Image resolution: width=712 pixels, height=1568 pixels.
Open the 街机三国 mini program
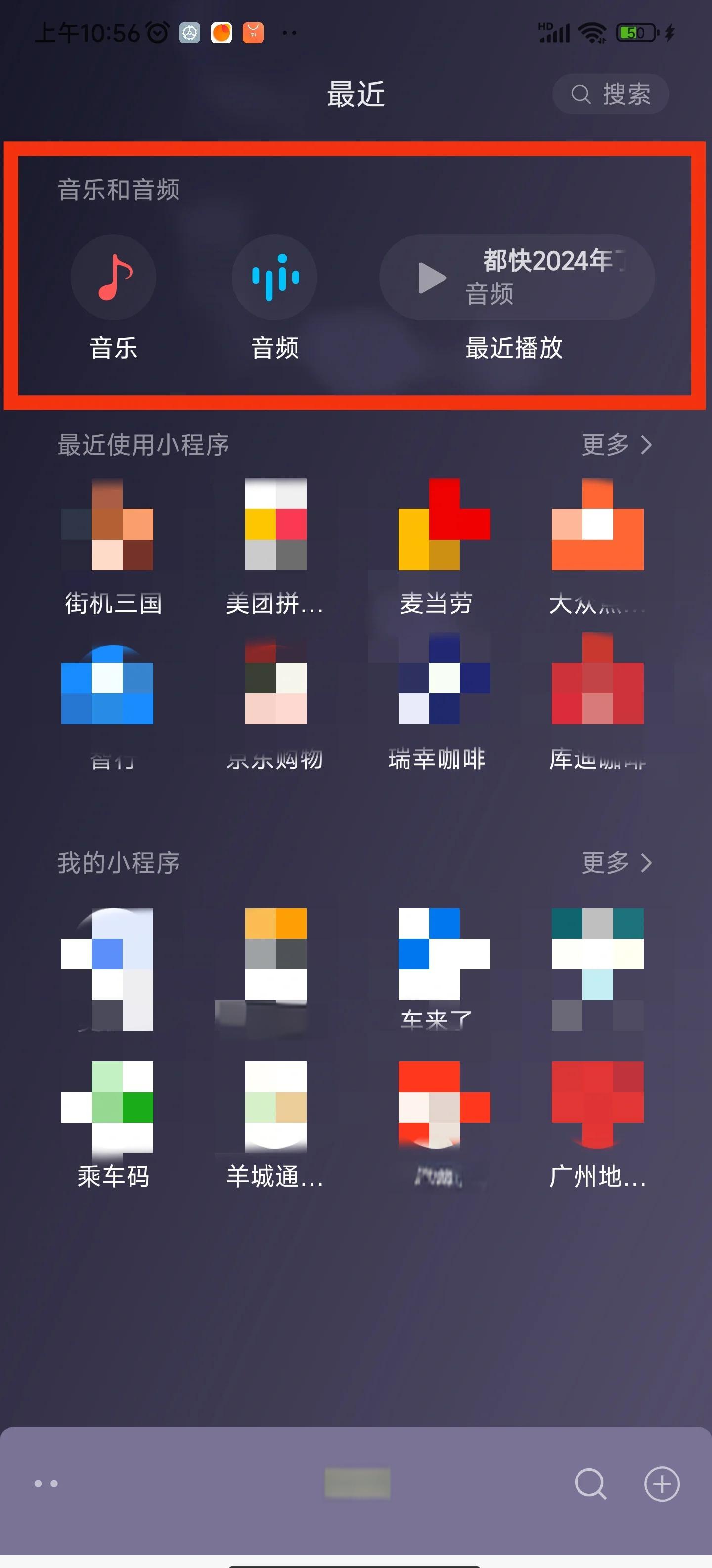(x=113, y=525)
